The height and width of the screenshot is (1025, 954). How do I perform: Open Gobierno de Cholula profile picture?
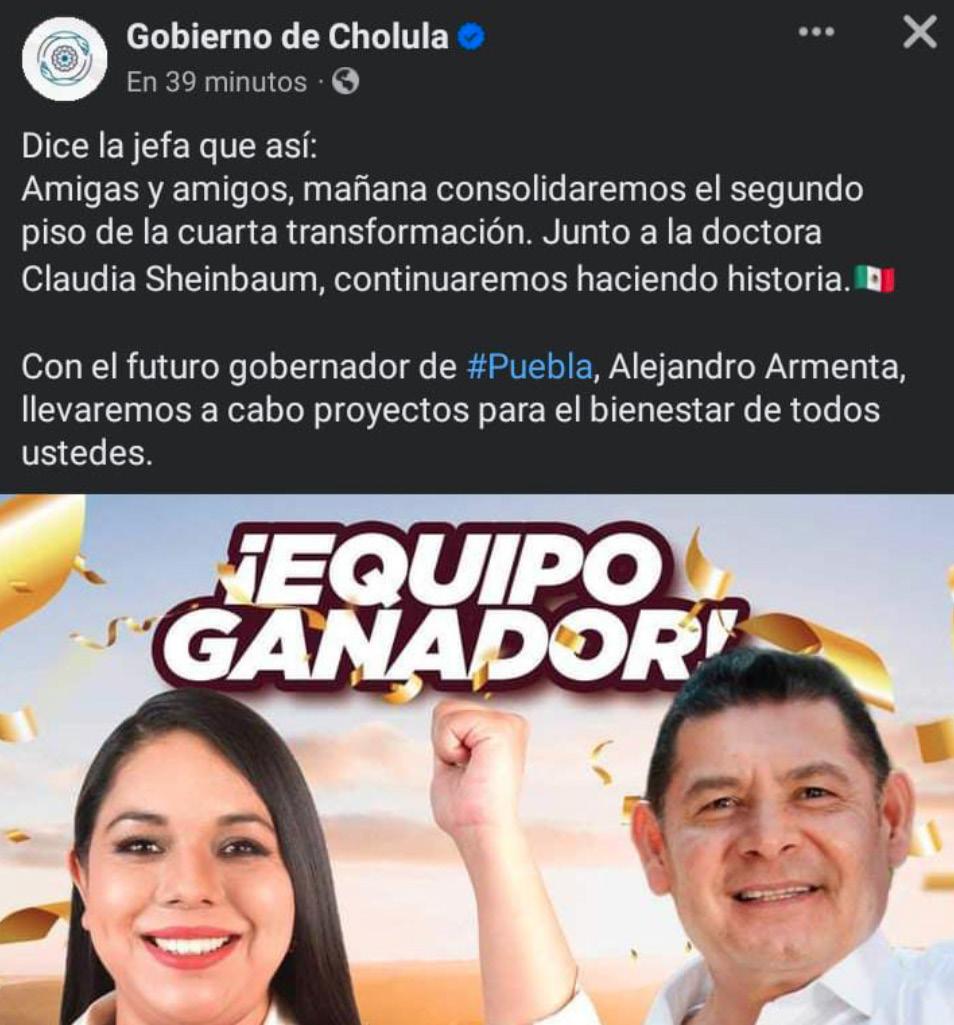pos(64,58)
